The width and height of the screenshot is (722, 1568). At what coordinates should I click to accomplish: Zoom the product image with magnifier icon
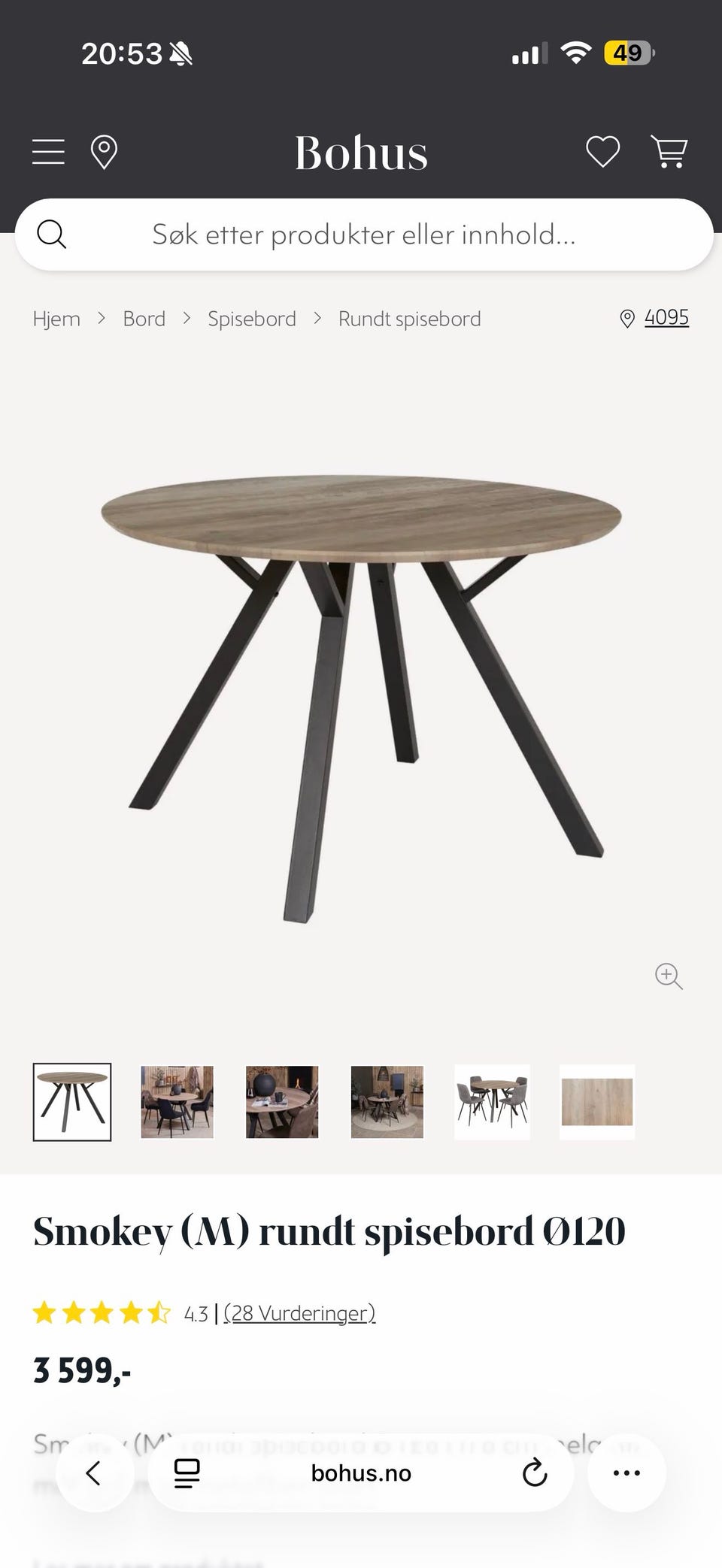[x=669, y=976]
